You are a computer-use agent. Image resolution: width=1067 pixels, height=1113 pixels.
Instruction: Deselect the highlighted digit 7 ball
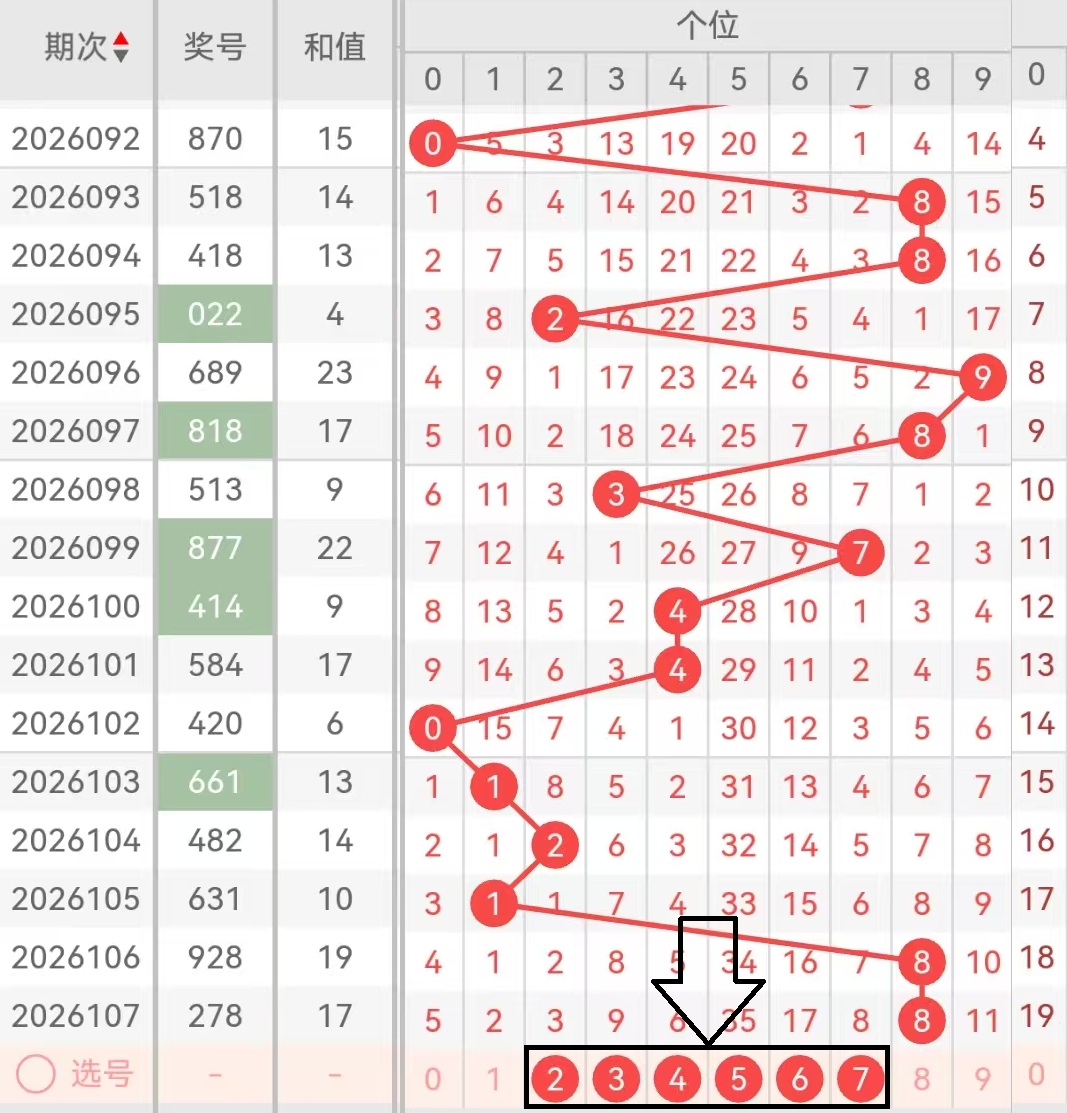[860, 1078]
